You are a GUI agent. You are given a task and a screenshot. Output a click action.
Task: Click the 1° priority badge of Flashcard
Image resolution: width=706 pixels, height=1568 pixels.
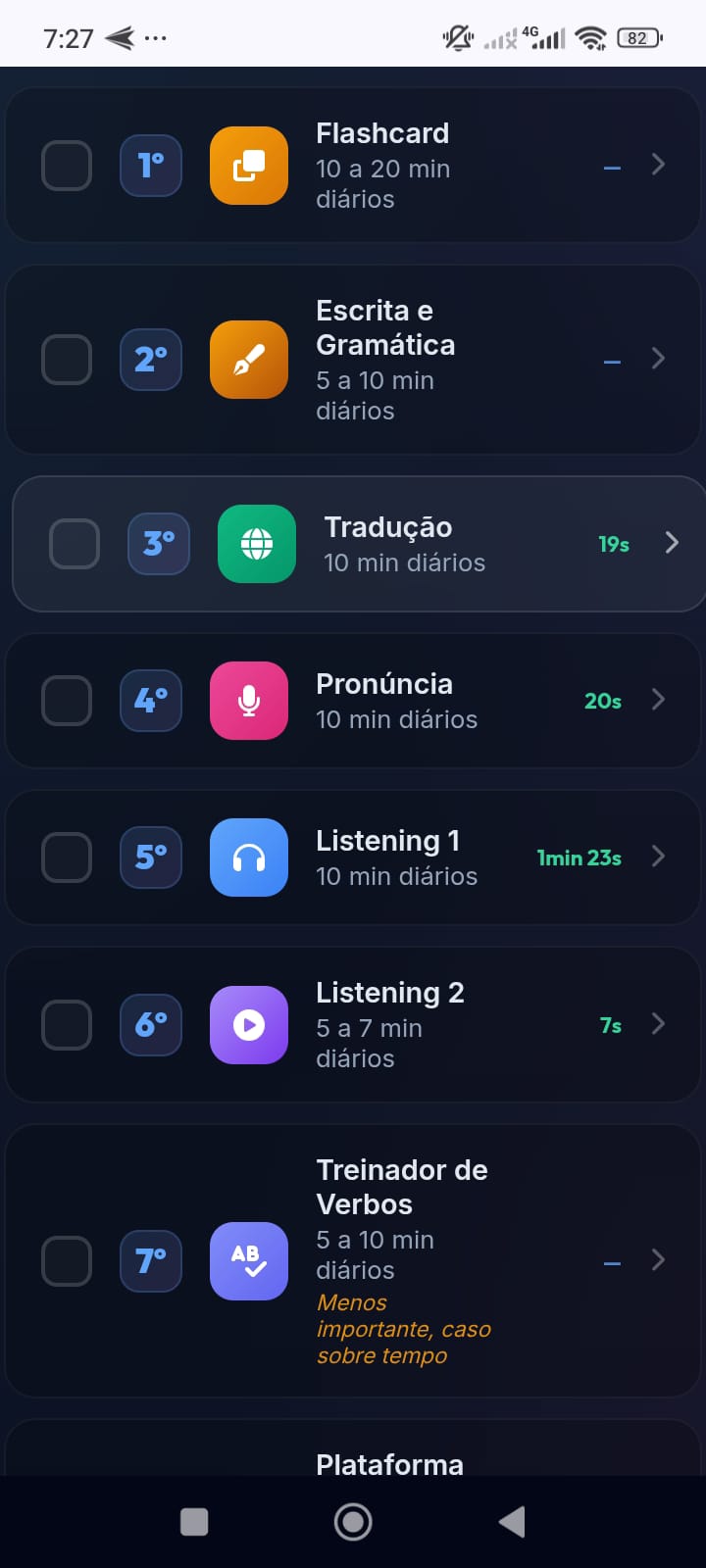pos(150,165)
